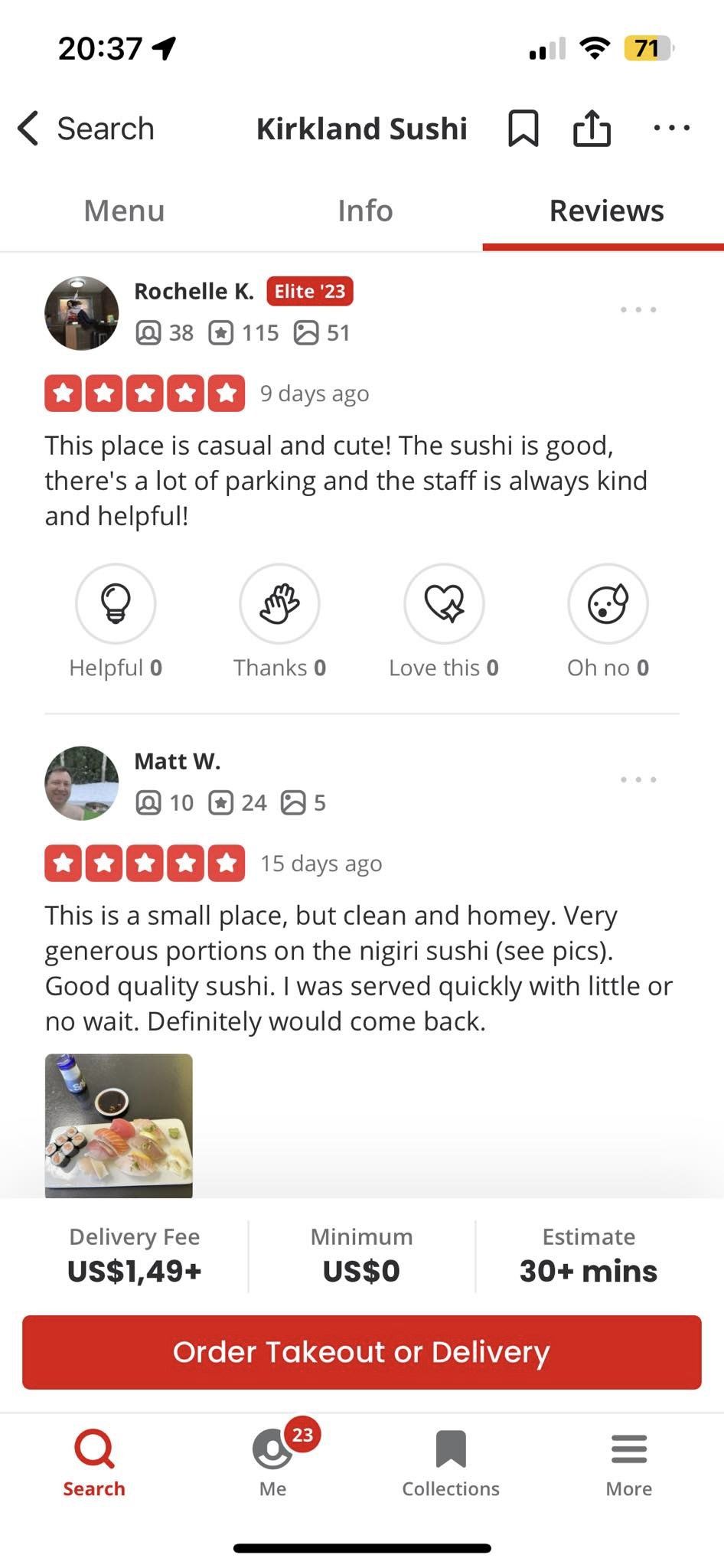Open the Collections tab
The width and height of the screenshot is (724, 1568).
coord(451,1463)
